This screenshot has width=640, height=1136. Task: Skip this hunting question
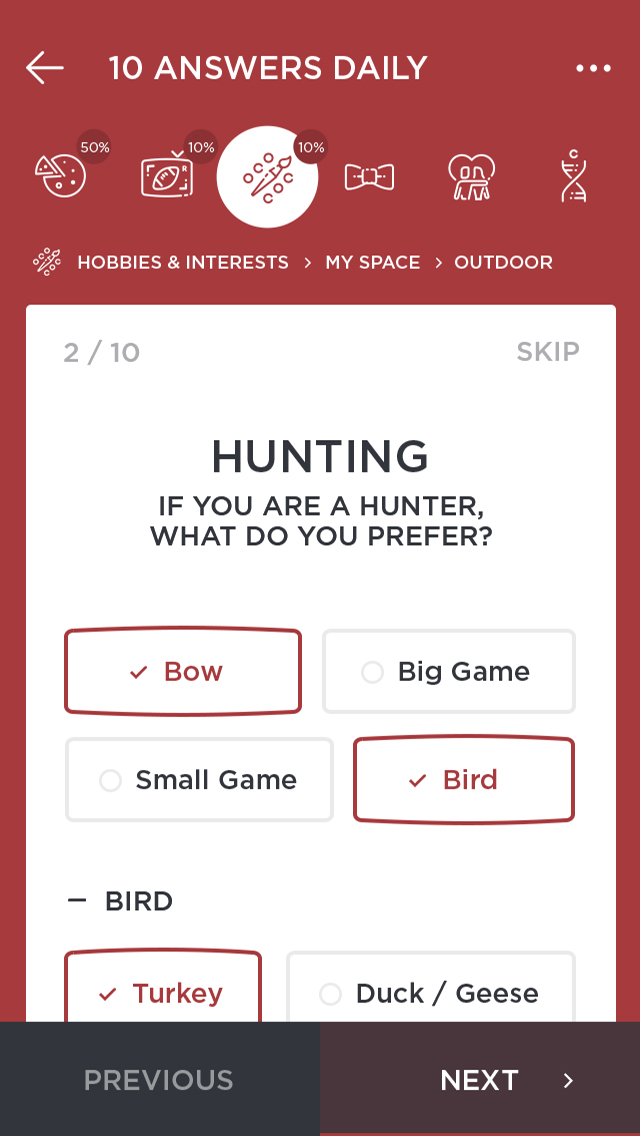point(547,352)
